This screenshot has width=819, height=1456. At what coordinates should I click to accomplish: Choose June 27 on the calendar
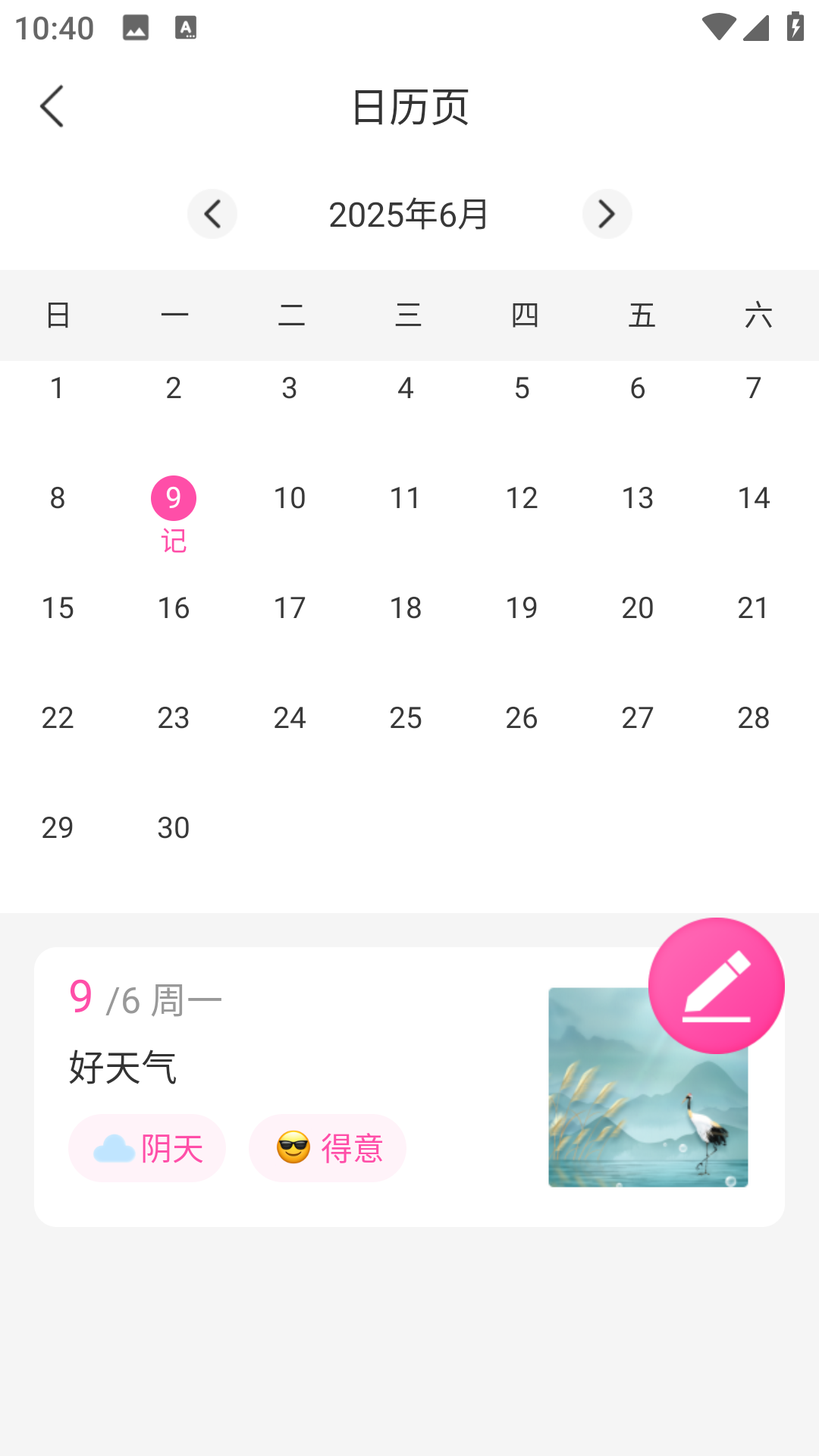(x=637, y=718)
